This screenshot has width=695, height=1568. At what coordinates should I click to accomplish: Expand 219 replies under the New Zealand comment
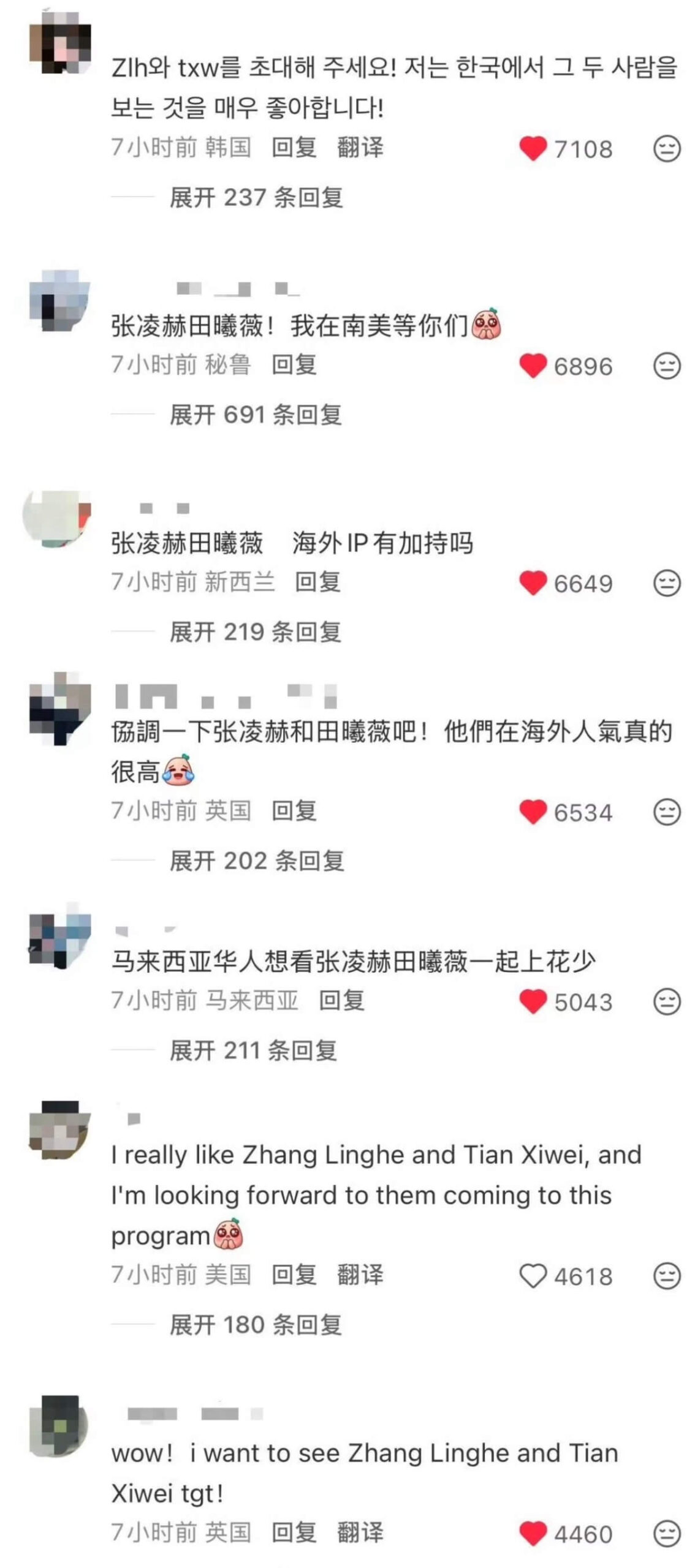255,631
